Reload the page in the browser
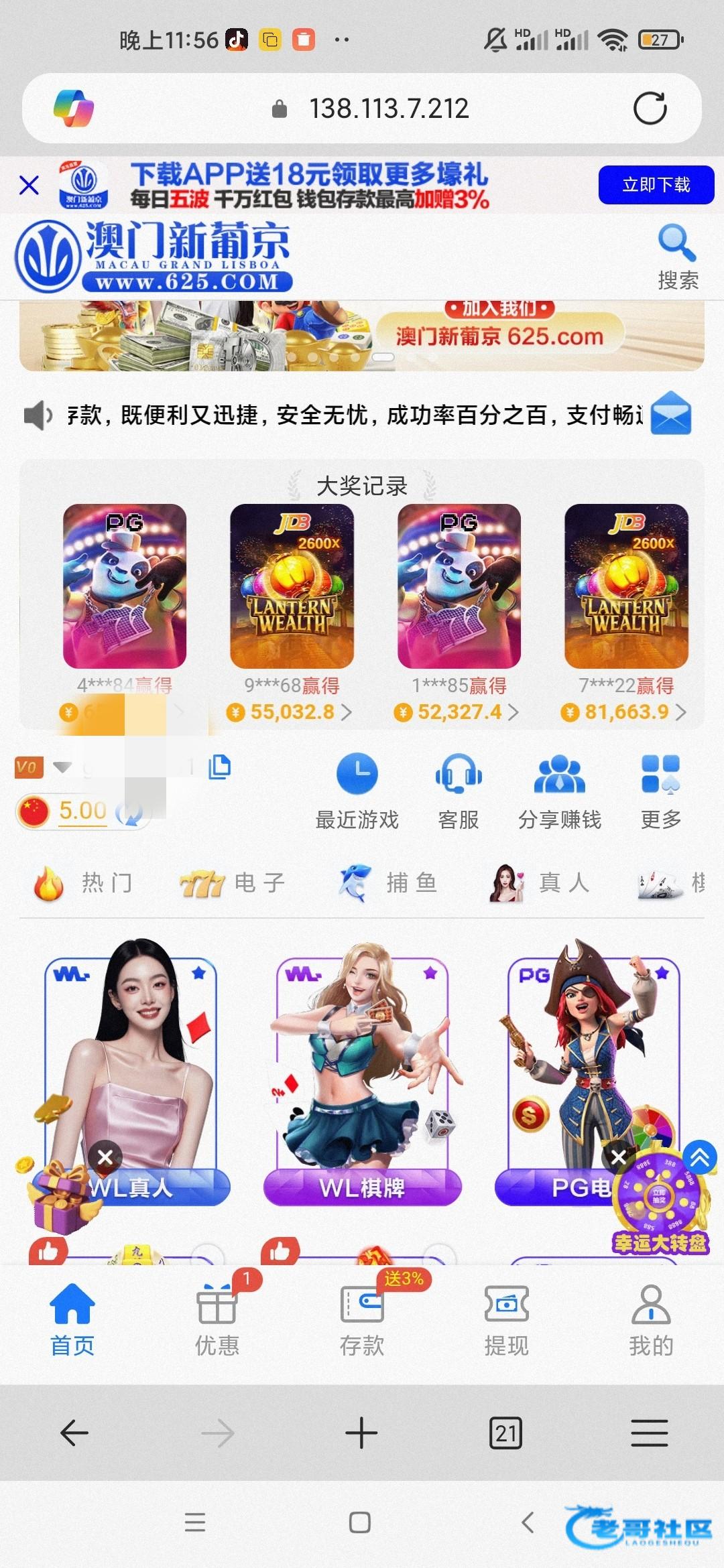The image size is (724, 1568). 650,109
